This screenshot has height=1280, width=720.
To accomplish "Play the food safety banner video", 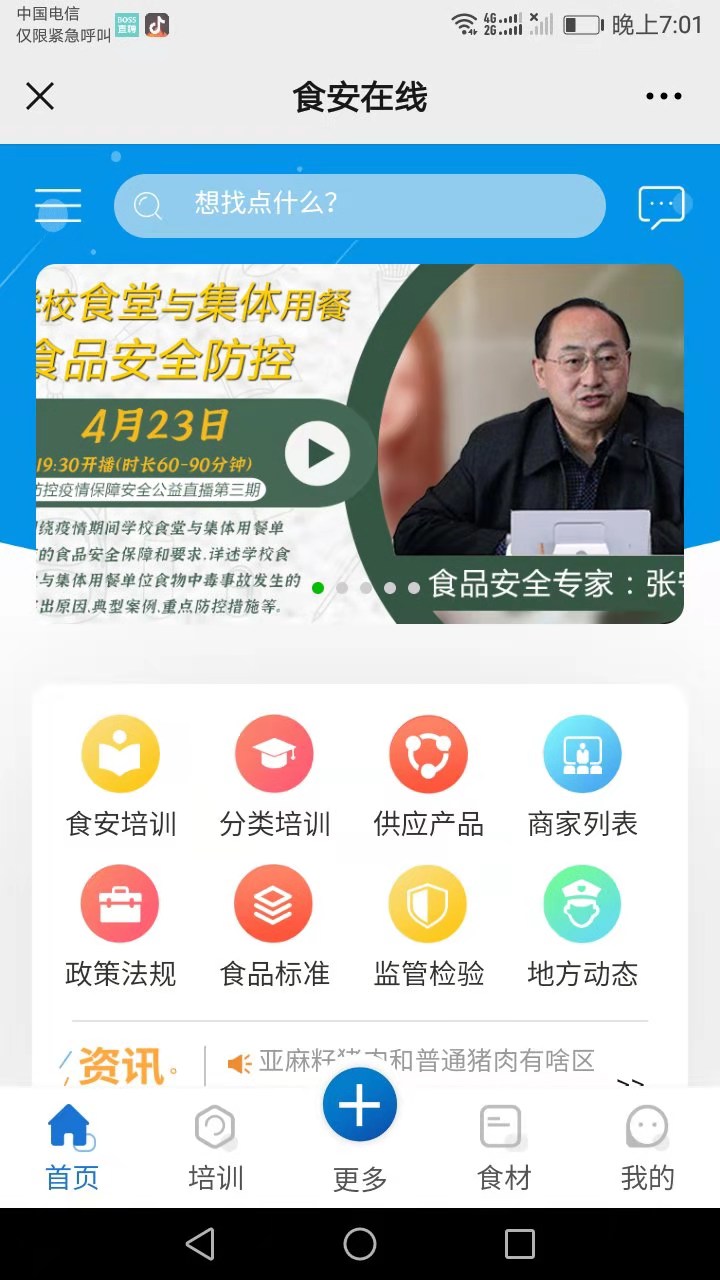I will click(x=318, y=453).
